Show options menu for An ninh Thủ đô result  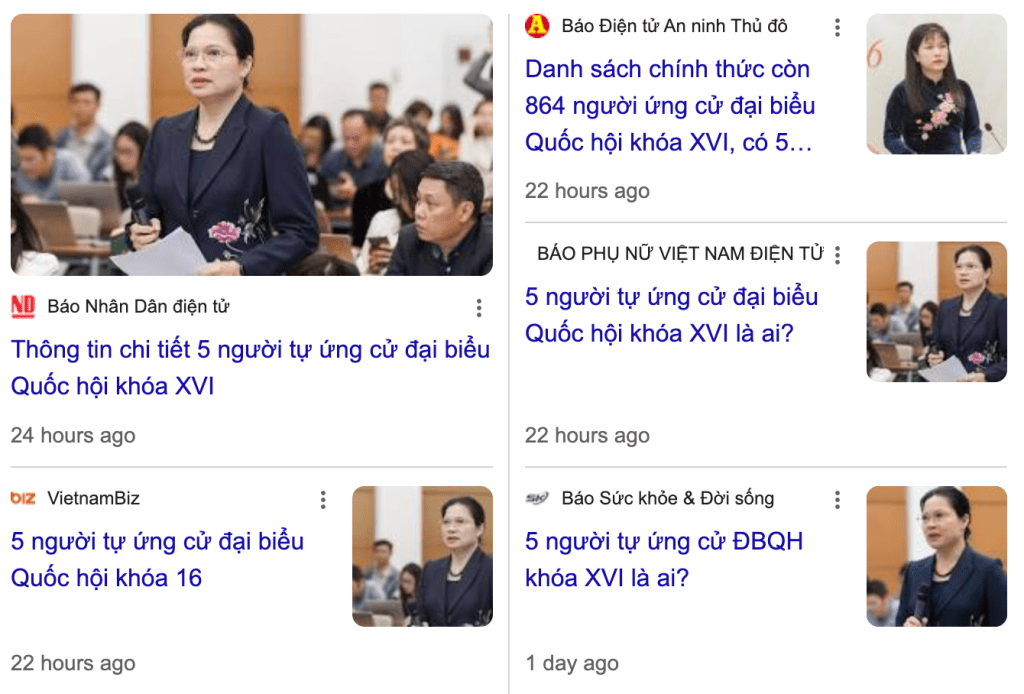(837, 27)
